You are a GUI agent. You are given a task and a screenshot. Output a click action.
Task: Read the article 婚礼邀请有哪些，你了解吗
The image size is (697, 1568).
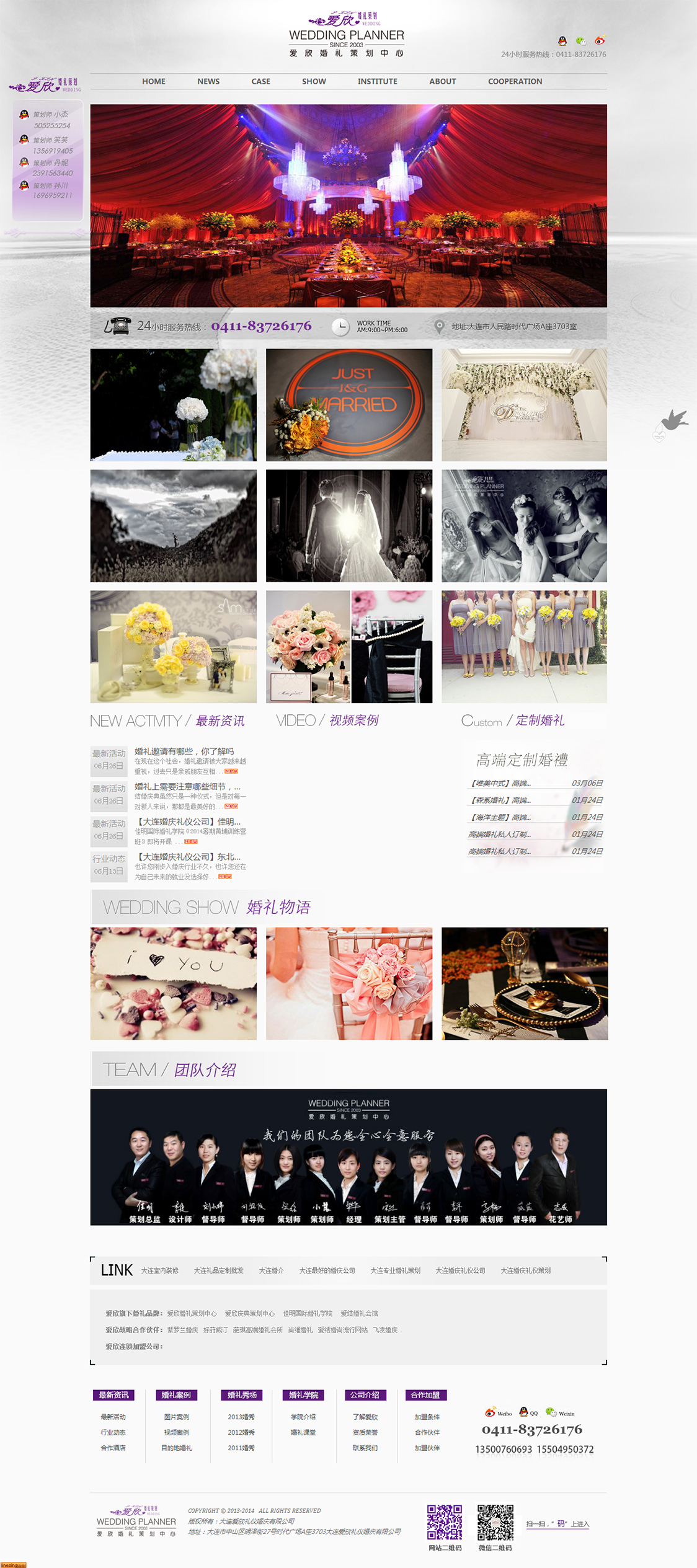(184, 751)
